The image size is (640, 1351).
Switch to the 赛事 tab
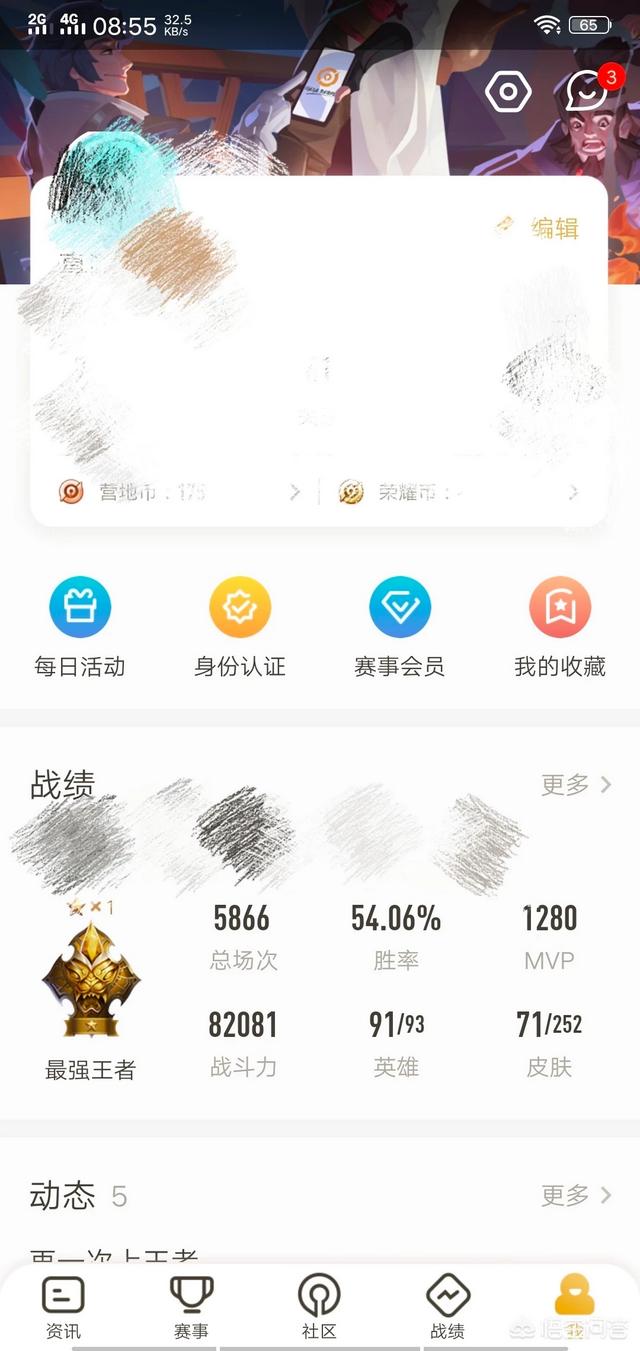pyautogui.click(x=191, y=1308)
